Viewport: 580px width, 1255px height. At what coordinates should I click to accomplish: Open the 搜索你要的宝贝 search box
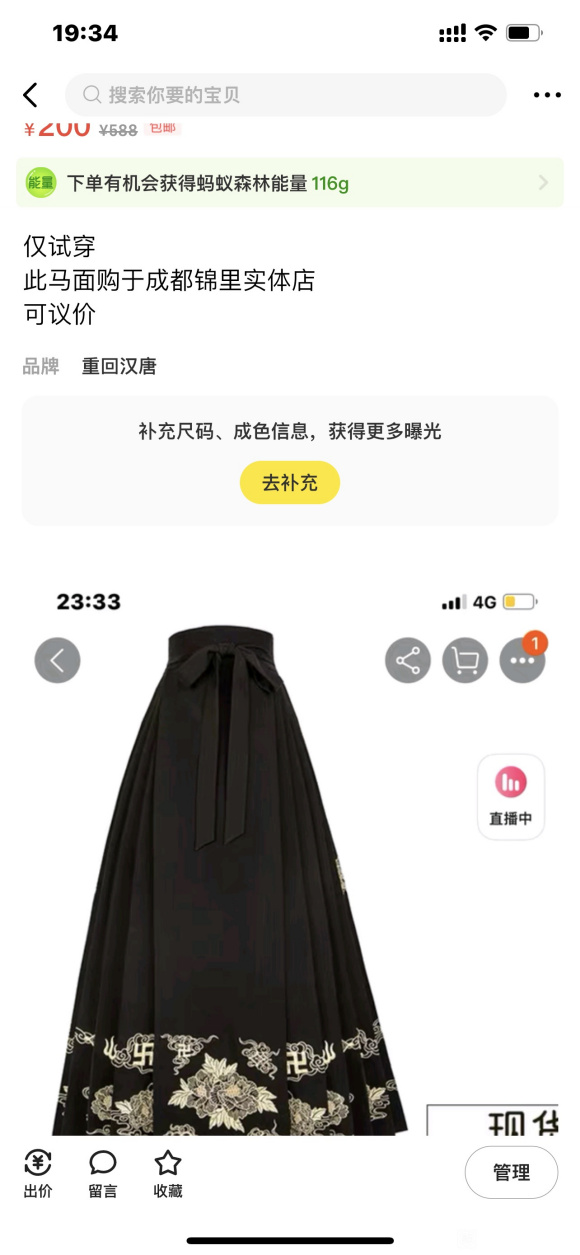[286, 95]
